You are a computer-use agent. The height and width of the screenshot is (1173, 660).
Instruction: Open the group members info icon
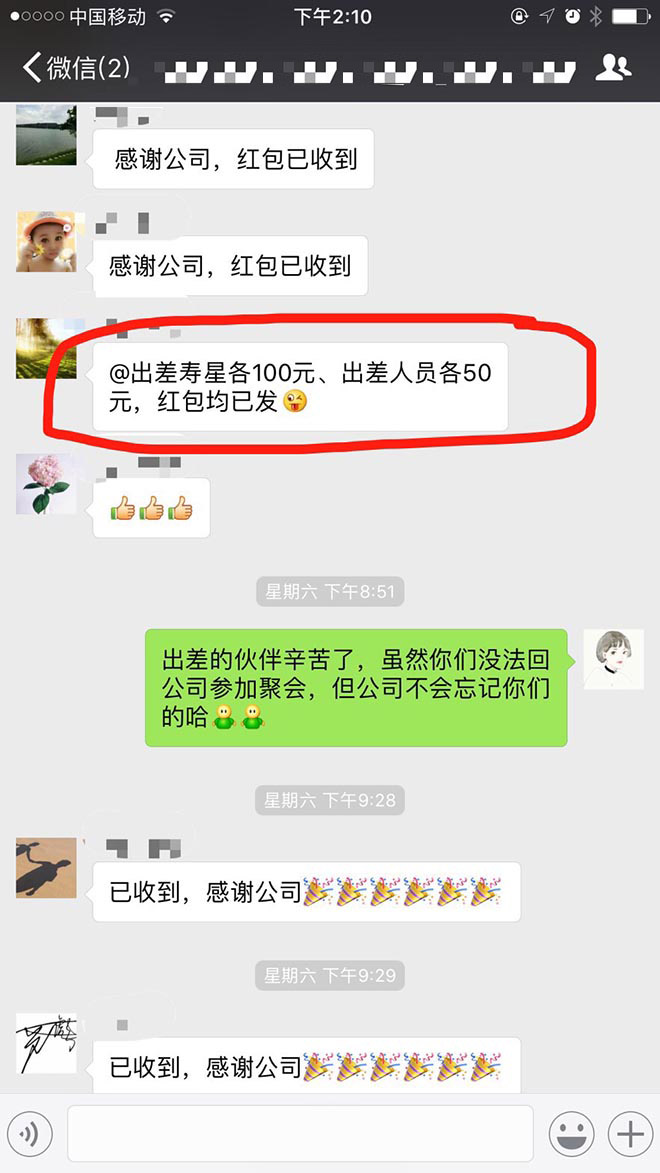613,67
